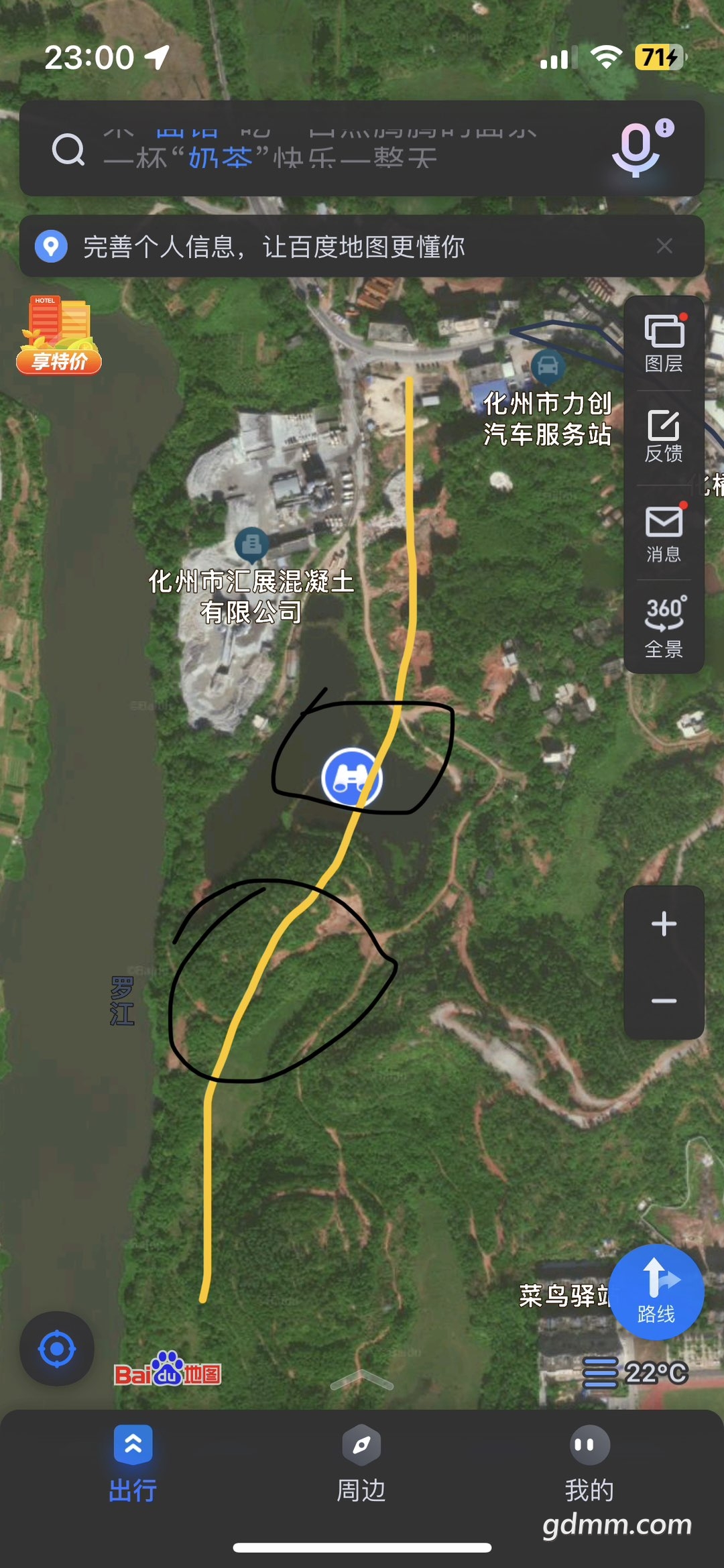Recenter the map on my location

tap(57, 1349)
